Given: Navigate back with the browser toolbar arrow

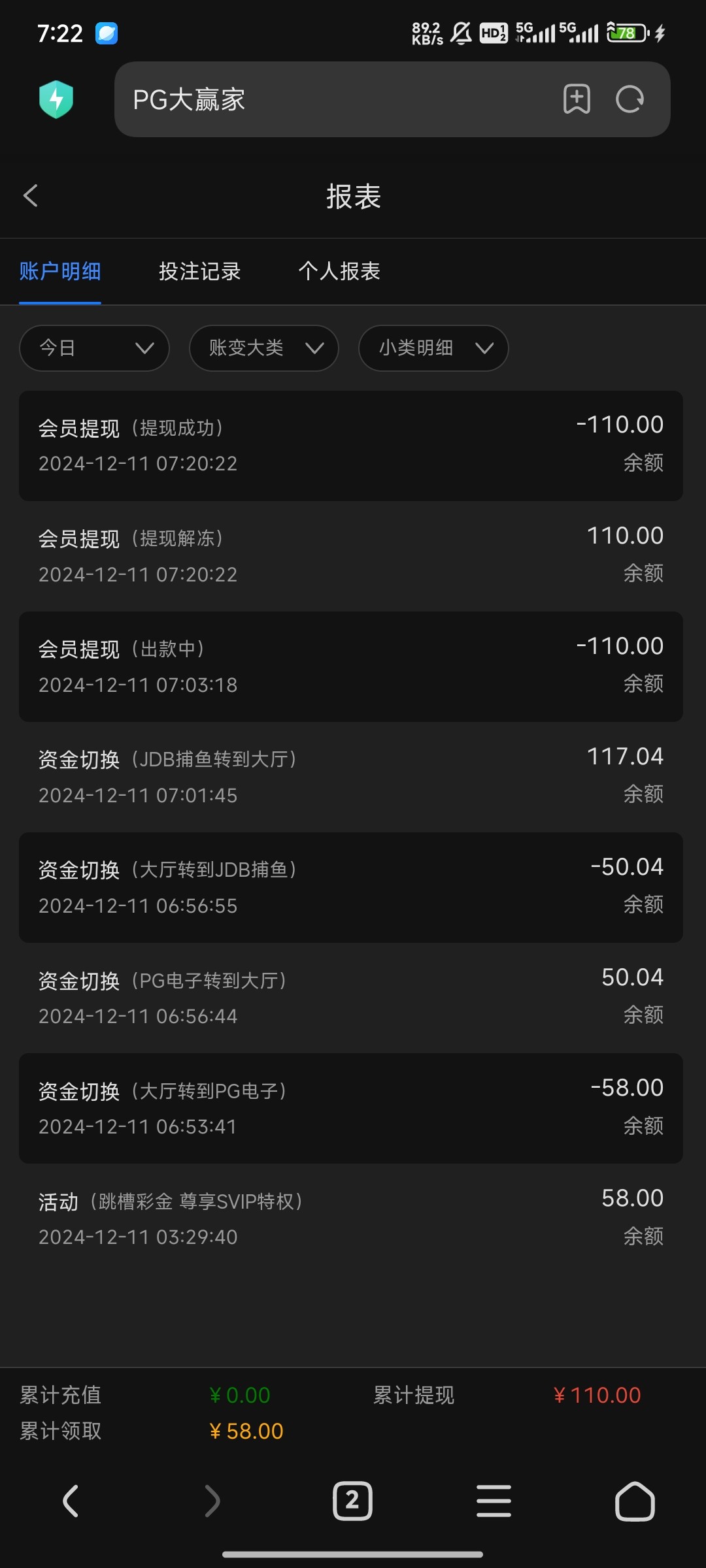Looking at the screenshot, I should [x=71, y=1501].
